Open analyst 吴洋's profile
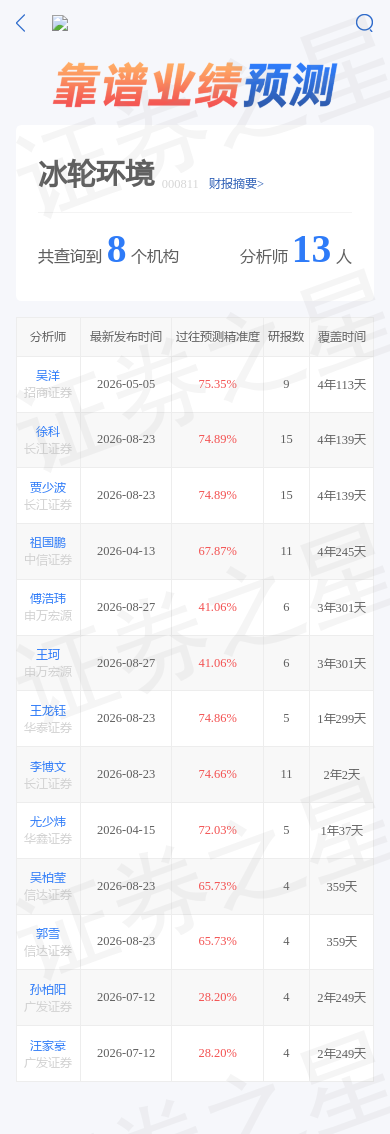The width and height of the screenshot is (390, 1134). [48, 375]
